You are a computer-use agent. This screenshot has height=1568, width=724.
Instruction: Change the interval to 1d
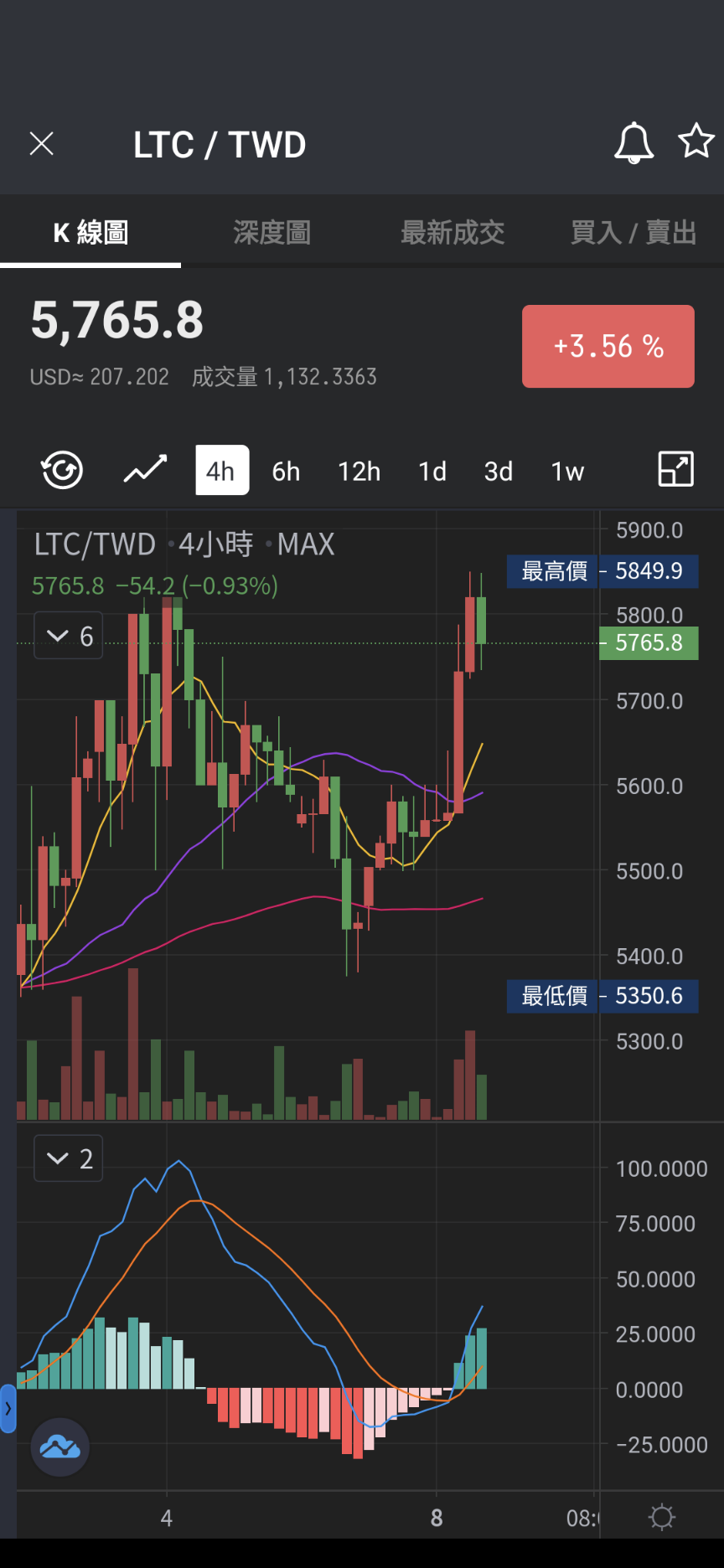[432, 471]
